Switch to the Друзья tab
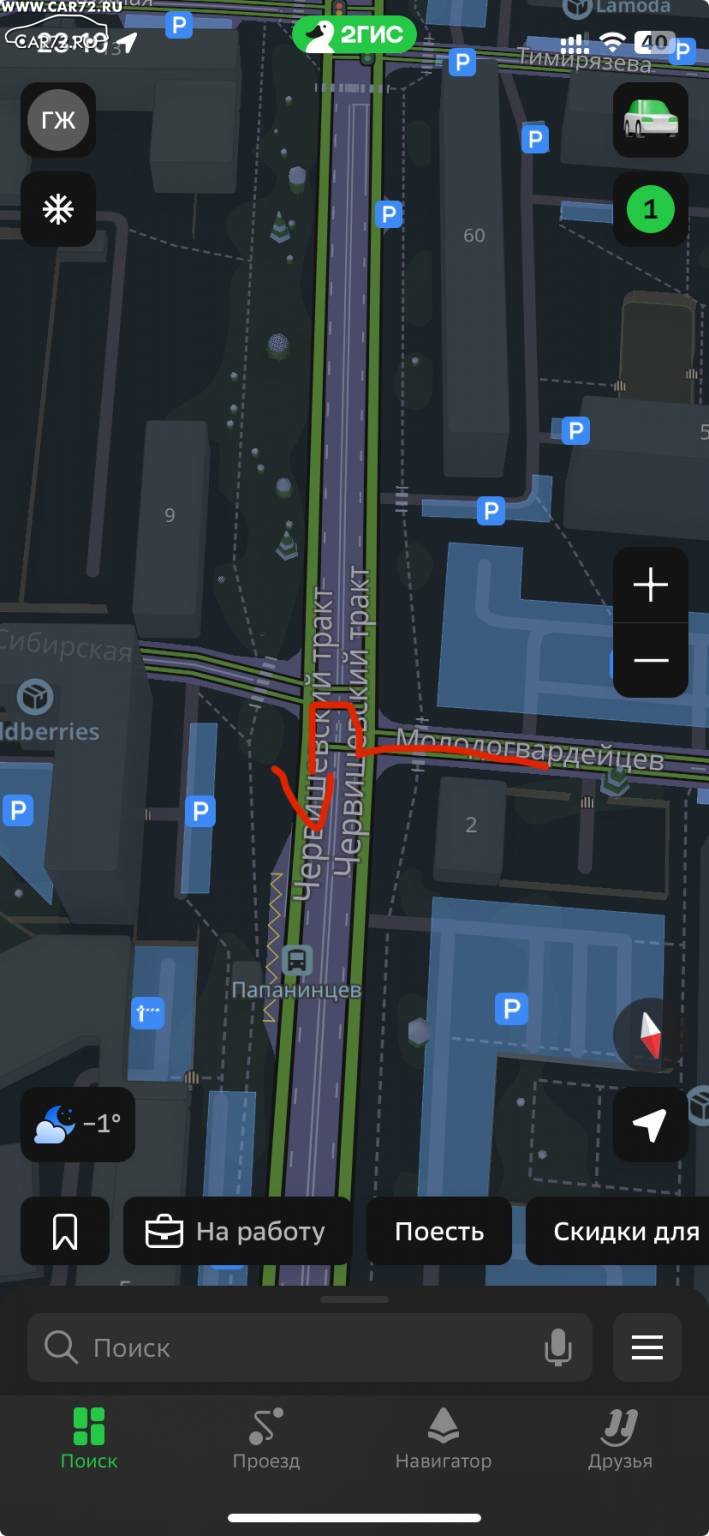This screenshot has width=709, height=1536. pos(620,1438)
